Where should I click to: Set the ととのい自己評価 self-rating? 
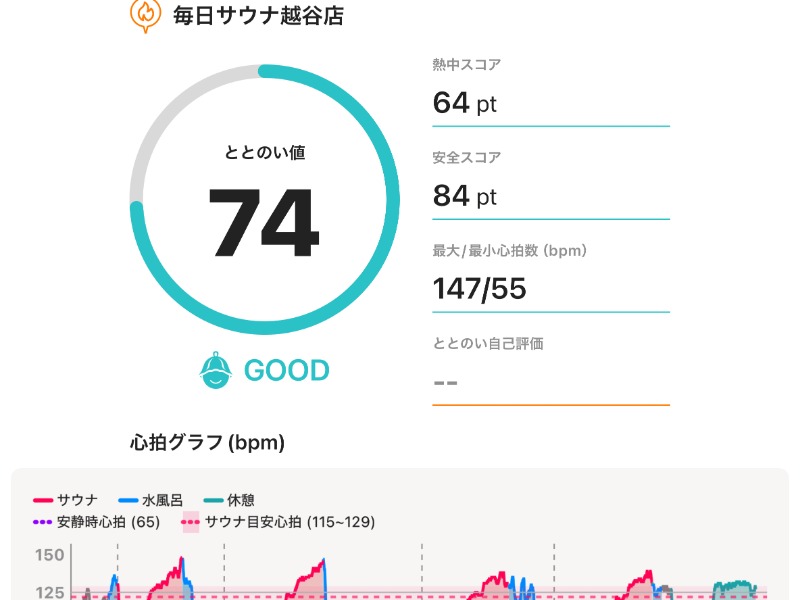[x=549, y=381]
